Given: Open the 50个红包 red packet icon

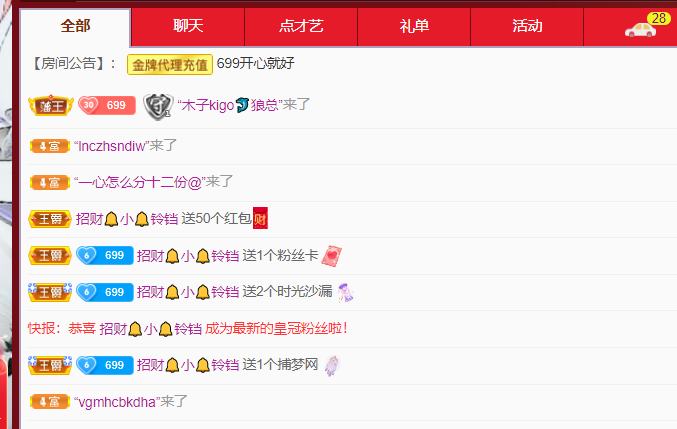Looking at the screenshot, I should [x=260, y=219].
